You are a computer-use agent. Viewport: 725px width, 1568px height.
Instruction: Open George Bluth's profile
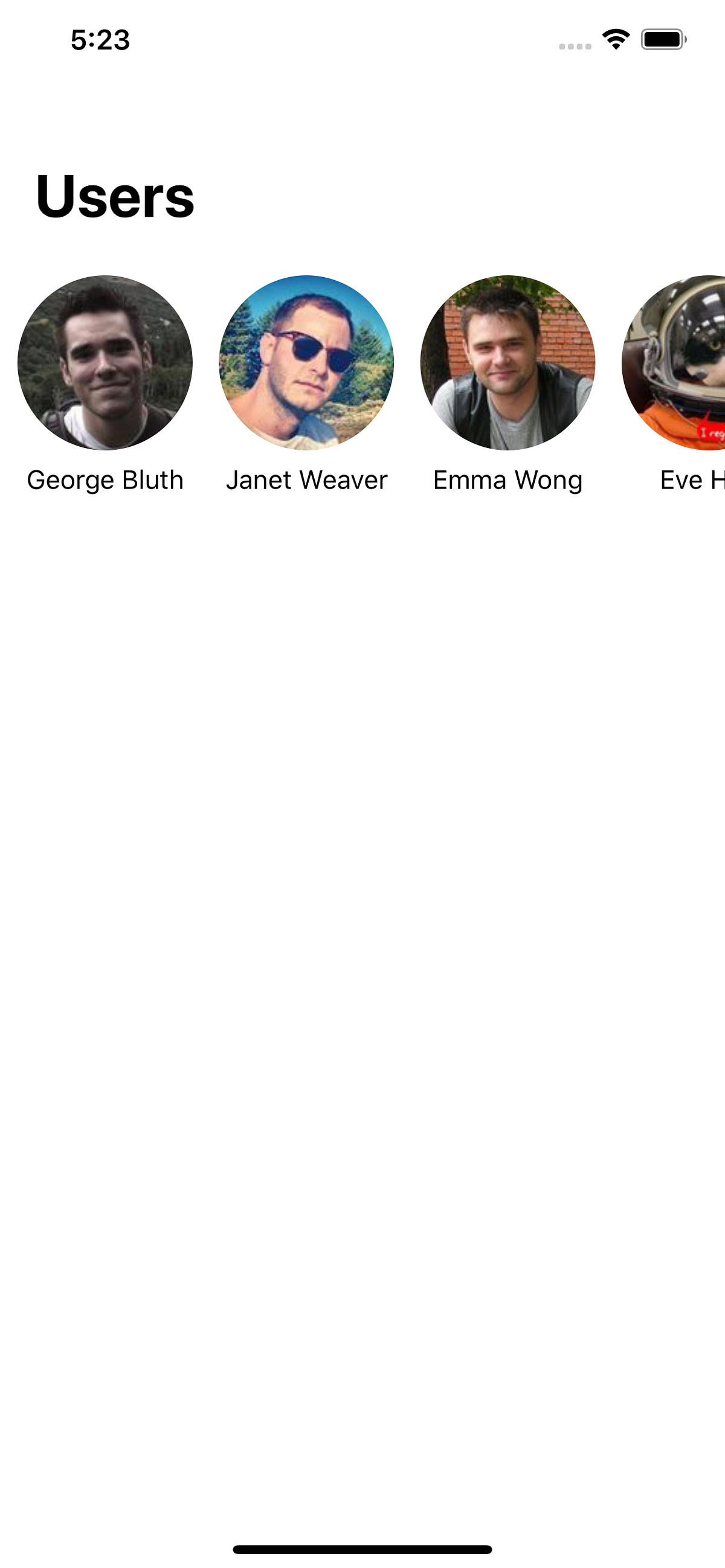(x=105, y=385)
